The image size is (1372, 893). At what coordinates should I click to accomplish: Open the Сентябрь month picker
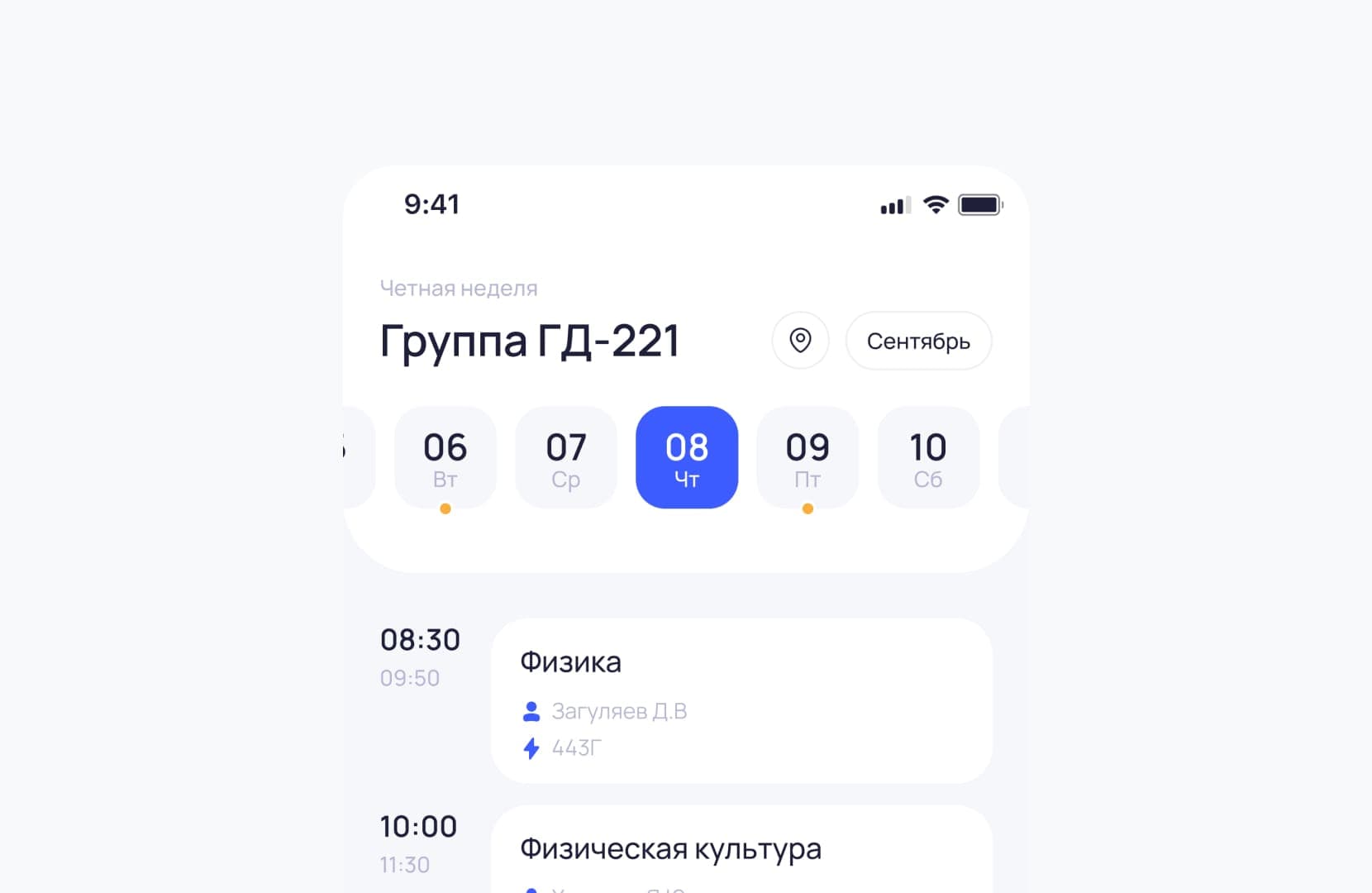(918, 341)
